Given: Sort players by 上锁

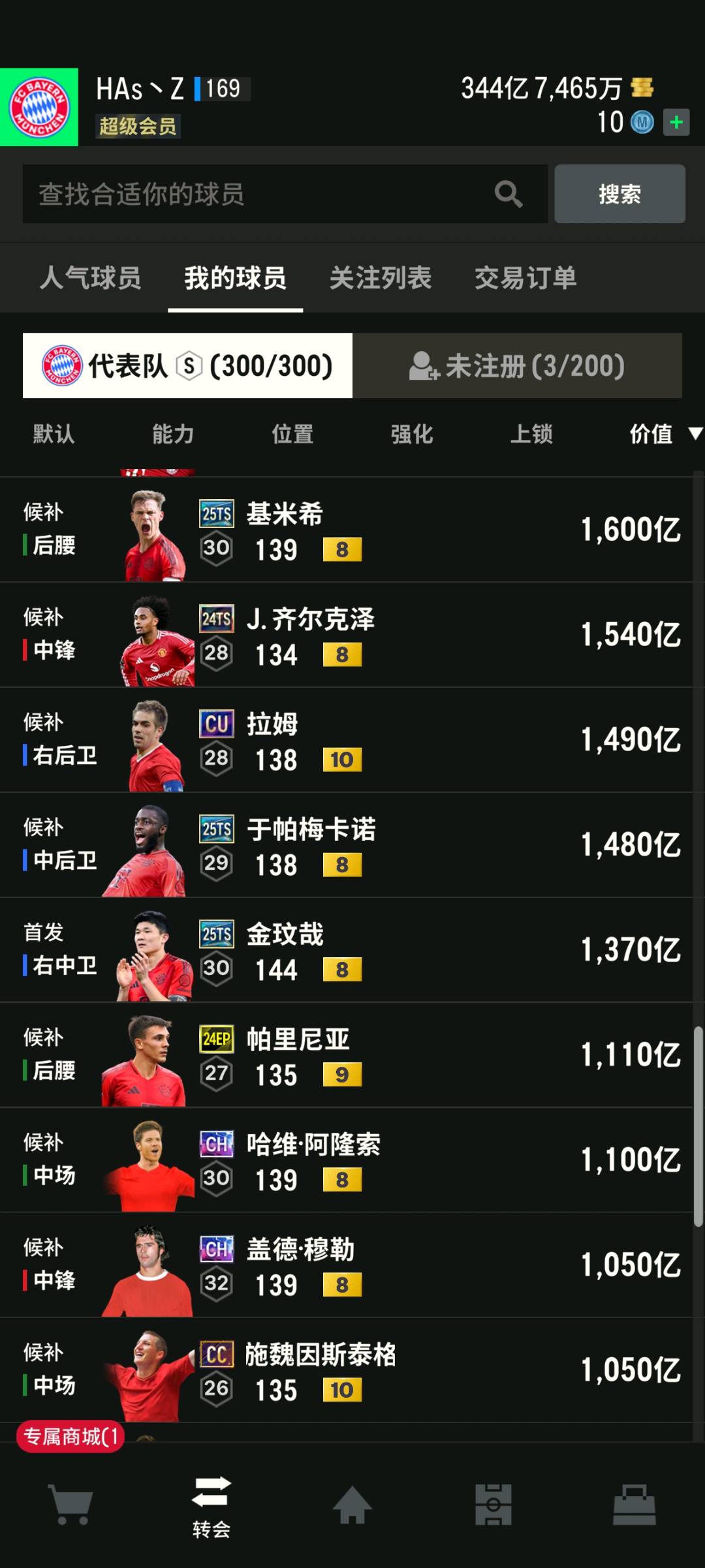Looking at the screenshot, I should pos(531,434).
